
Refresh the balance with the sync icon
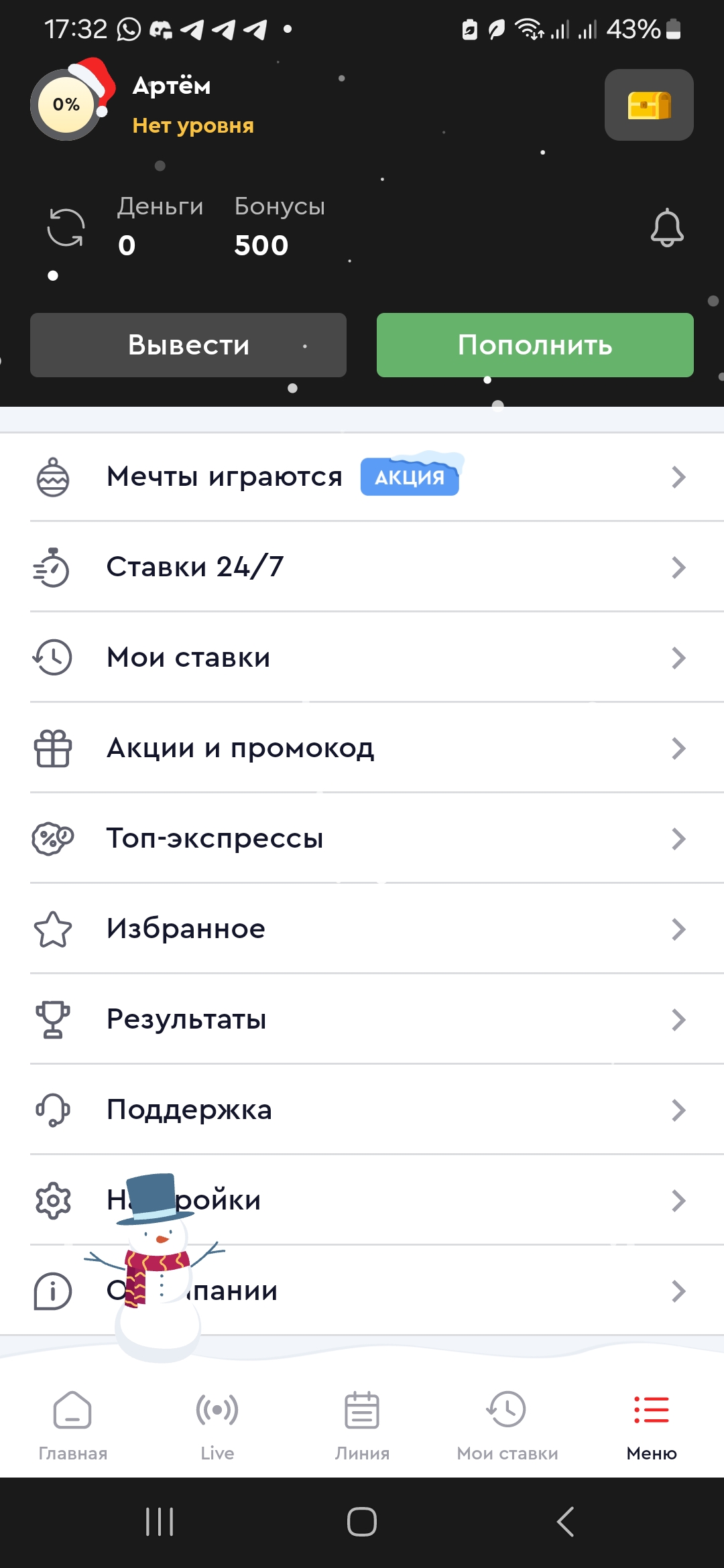pos(66,228)
